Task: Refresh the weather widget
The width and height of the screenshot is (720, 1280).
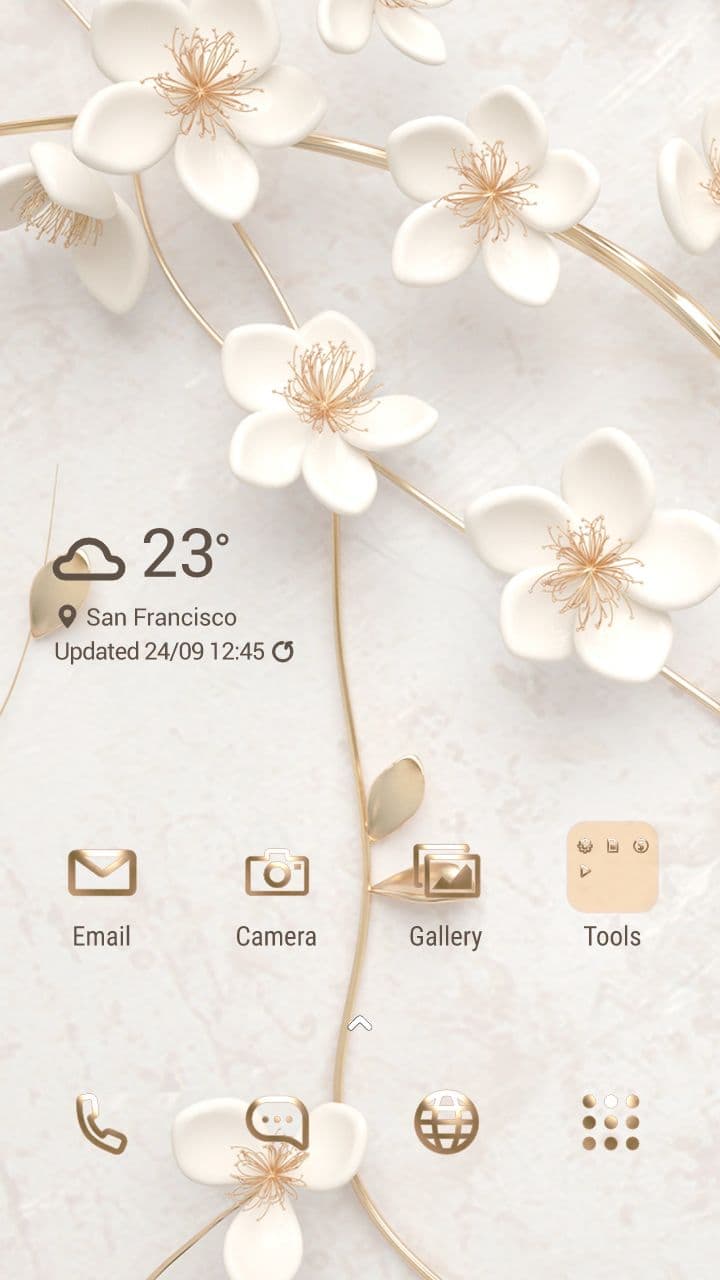Action: [x=283, y=652]
